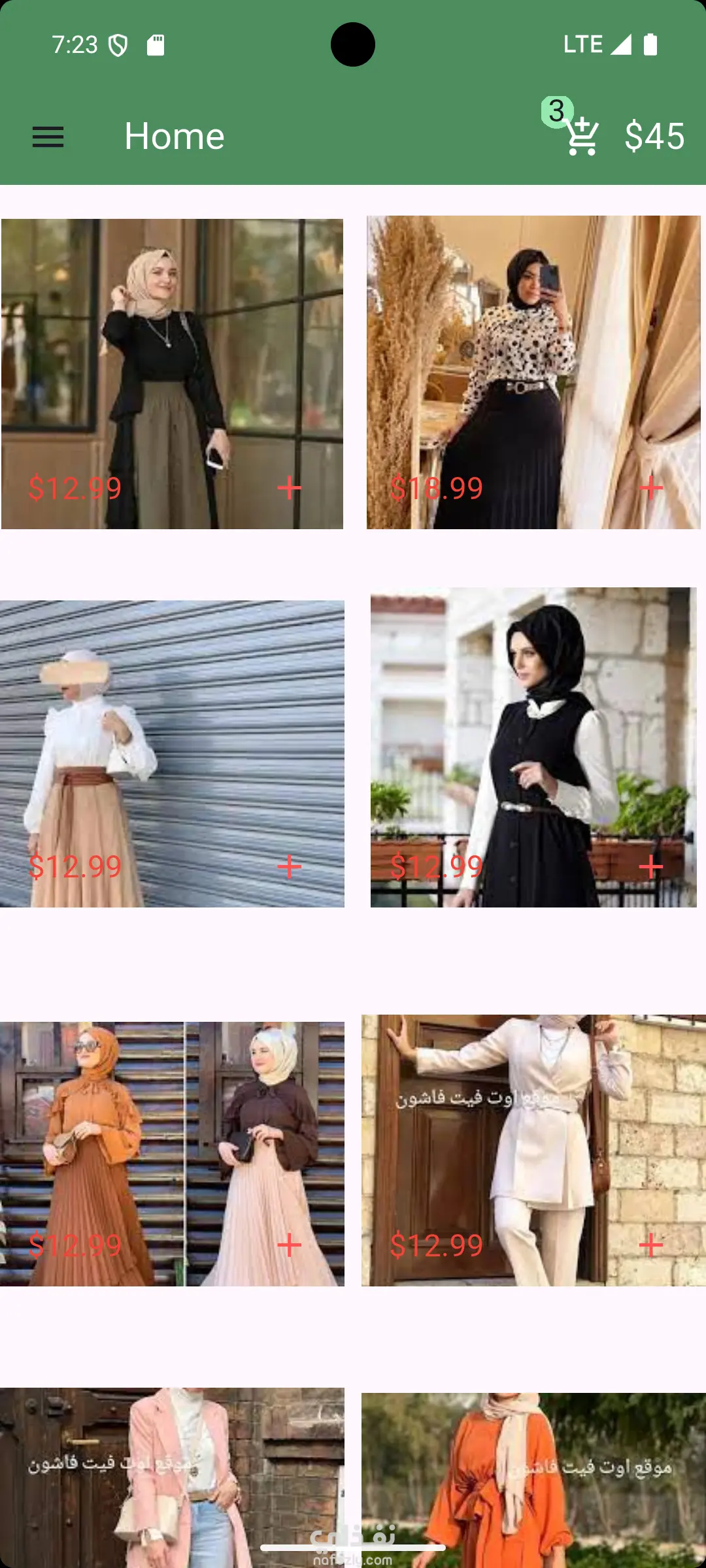Add the black vest dress outfit to cart
Viewport: 706px width, 1568px height.
coord(650,867)
